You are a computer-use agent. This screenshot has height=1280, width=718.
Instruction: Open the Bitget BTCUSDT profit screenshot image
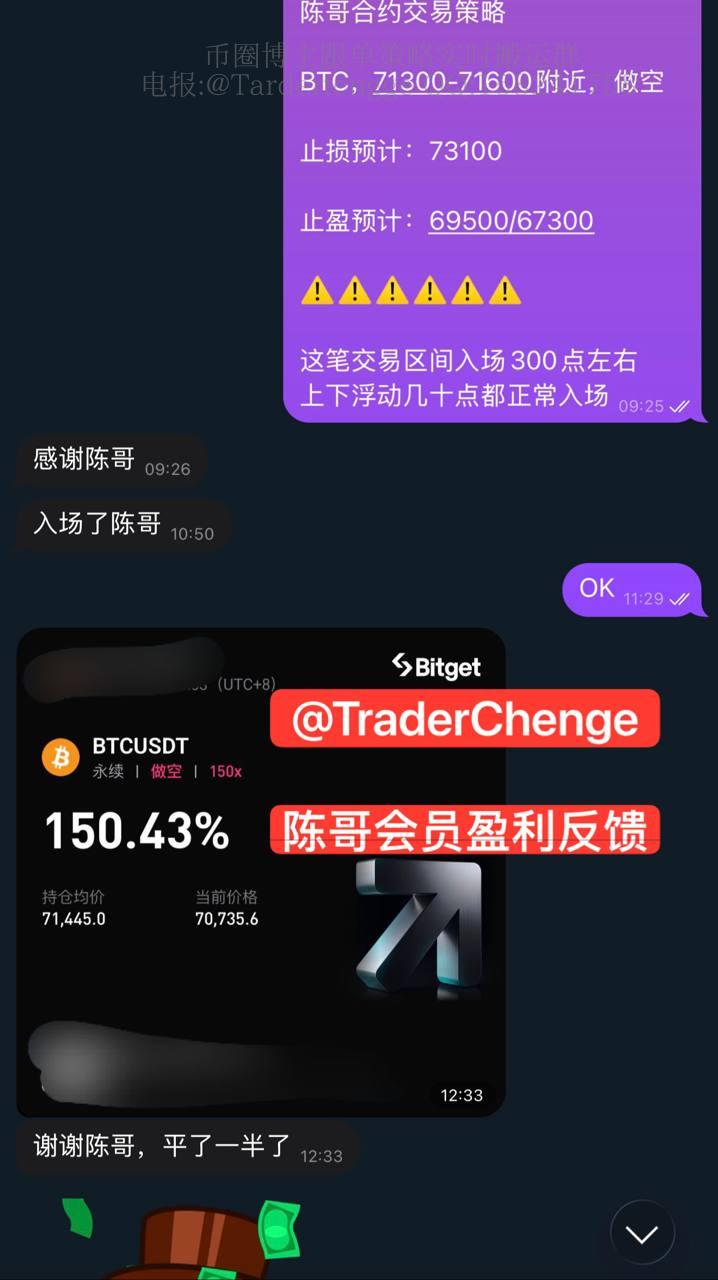click(260, 870)
